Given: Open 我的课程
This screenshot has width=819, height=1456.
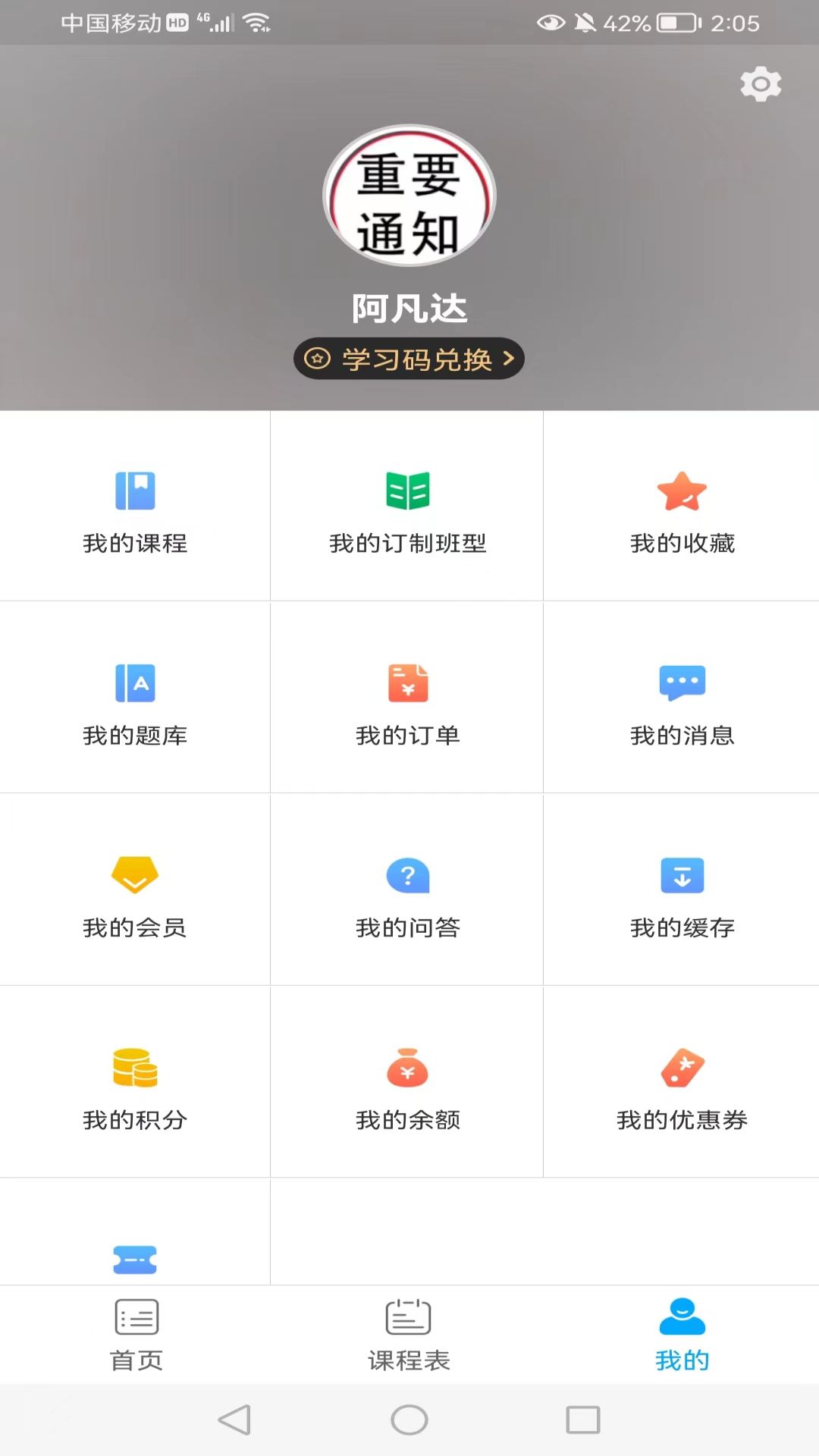Looking at the screenshot, I should (x=135, y=507).
